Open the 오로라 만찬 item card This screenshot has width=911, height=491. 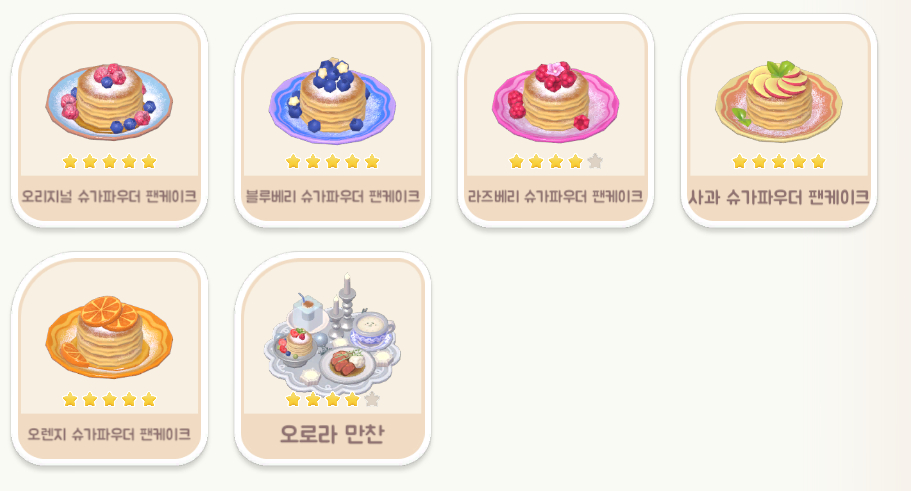(332, 359)
